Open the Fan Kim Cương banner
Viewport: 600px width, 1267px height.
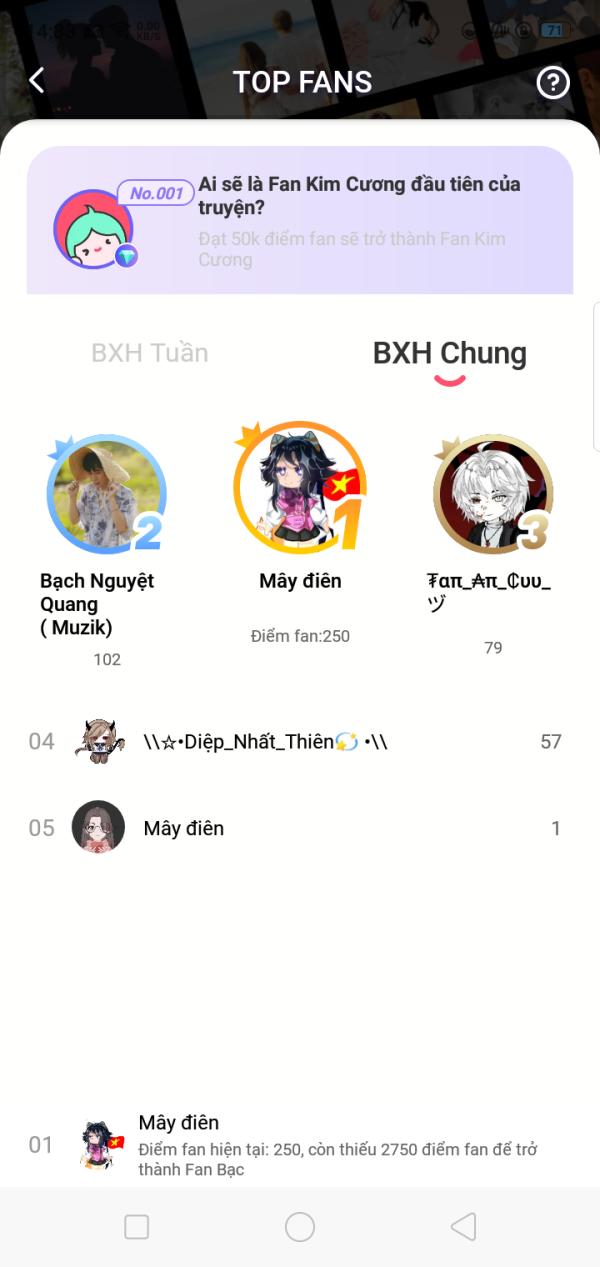coord(300,220)
